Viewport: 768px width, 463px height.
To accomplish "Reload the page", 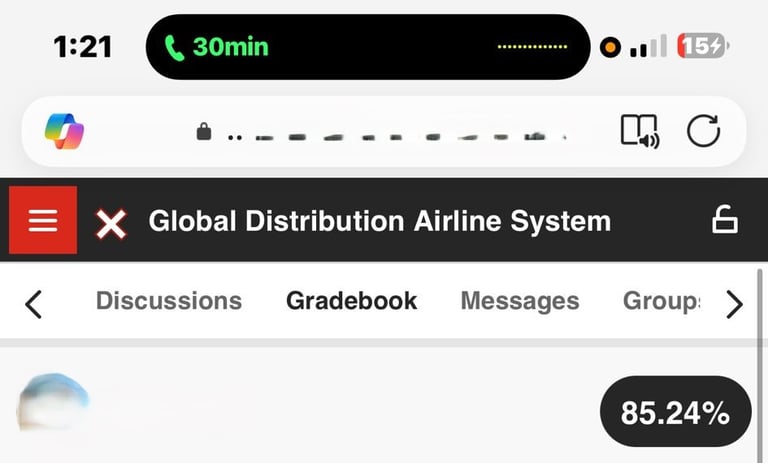I will click(x=703, y=131).
